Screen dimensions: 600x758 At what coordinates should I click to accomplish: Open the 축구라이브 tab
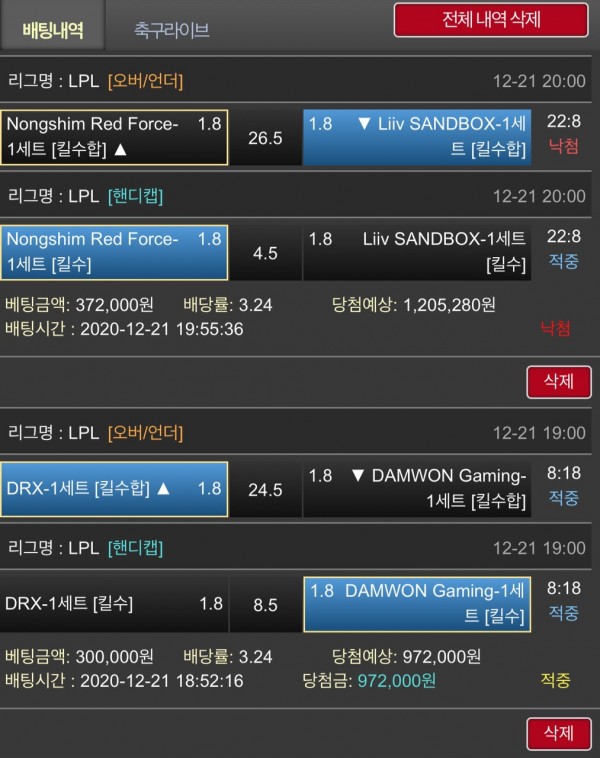[x=172, y=30]
